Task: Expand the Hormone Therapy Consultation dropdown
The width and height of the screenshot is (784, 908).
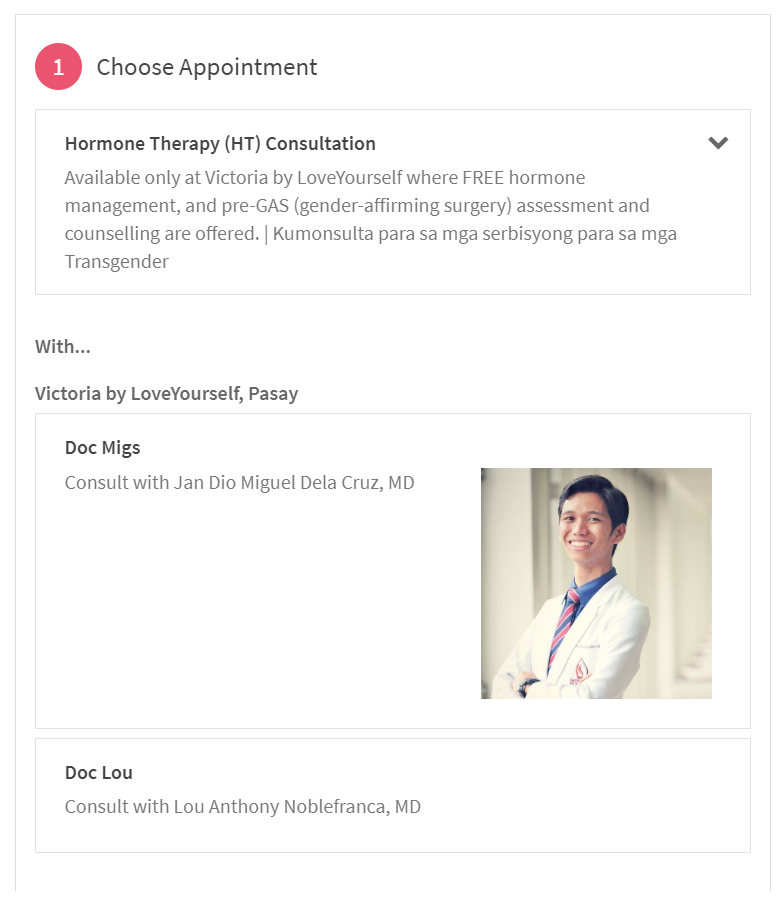Action: 717,143
